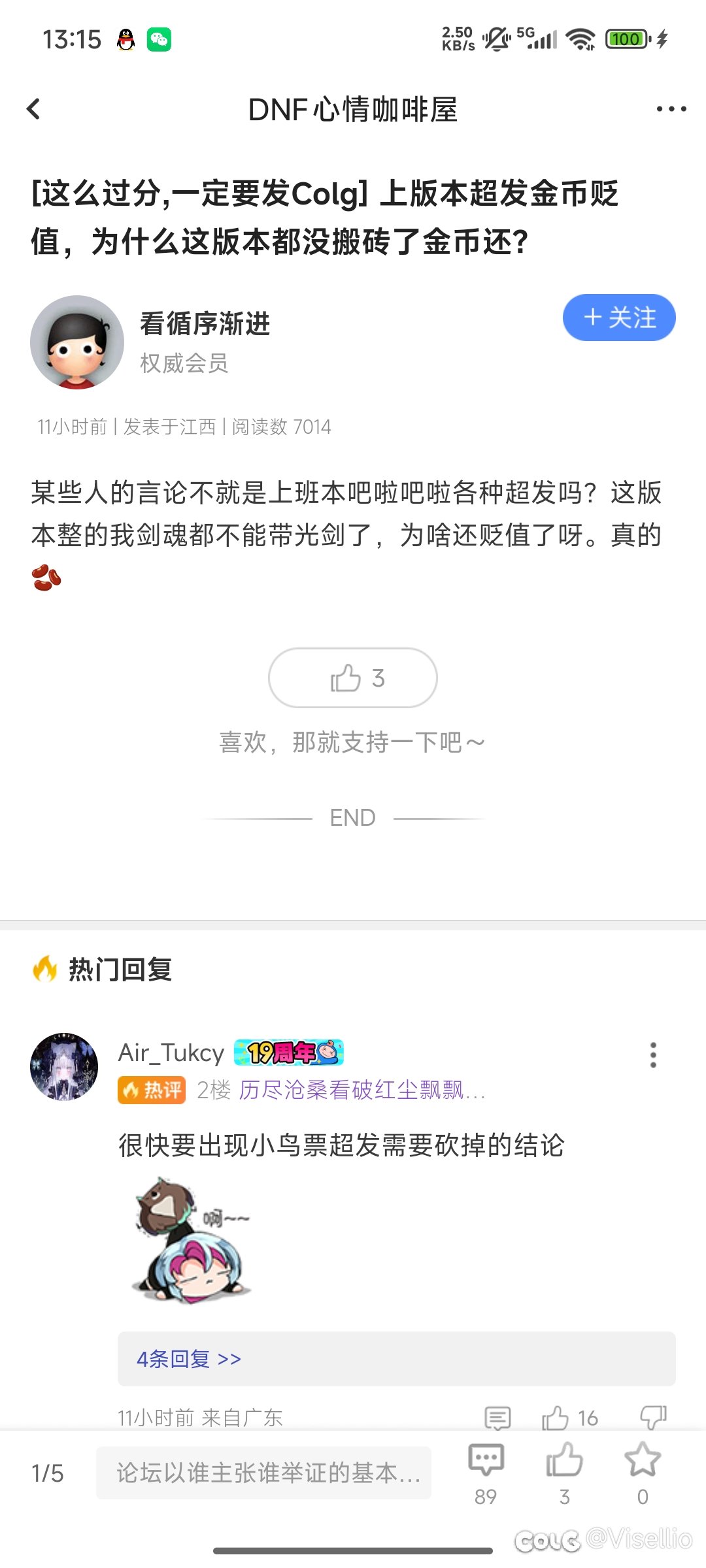This screenshot has width=706, height=1568.
Task: Like the post with the thumbs-up pill
Action: [x=352, y=678]
